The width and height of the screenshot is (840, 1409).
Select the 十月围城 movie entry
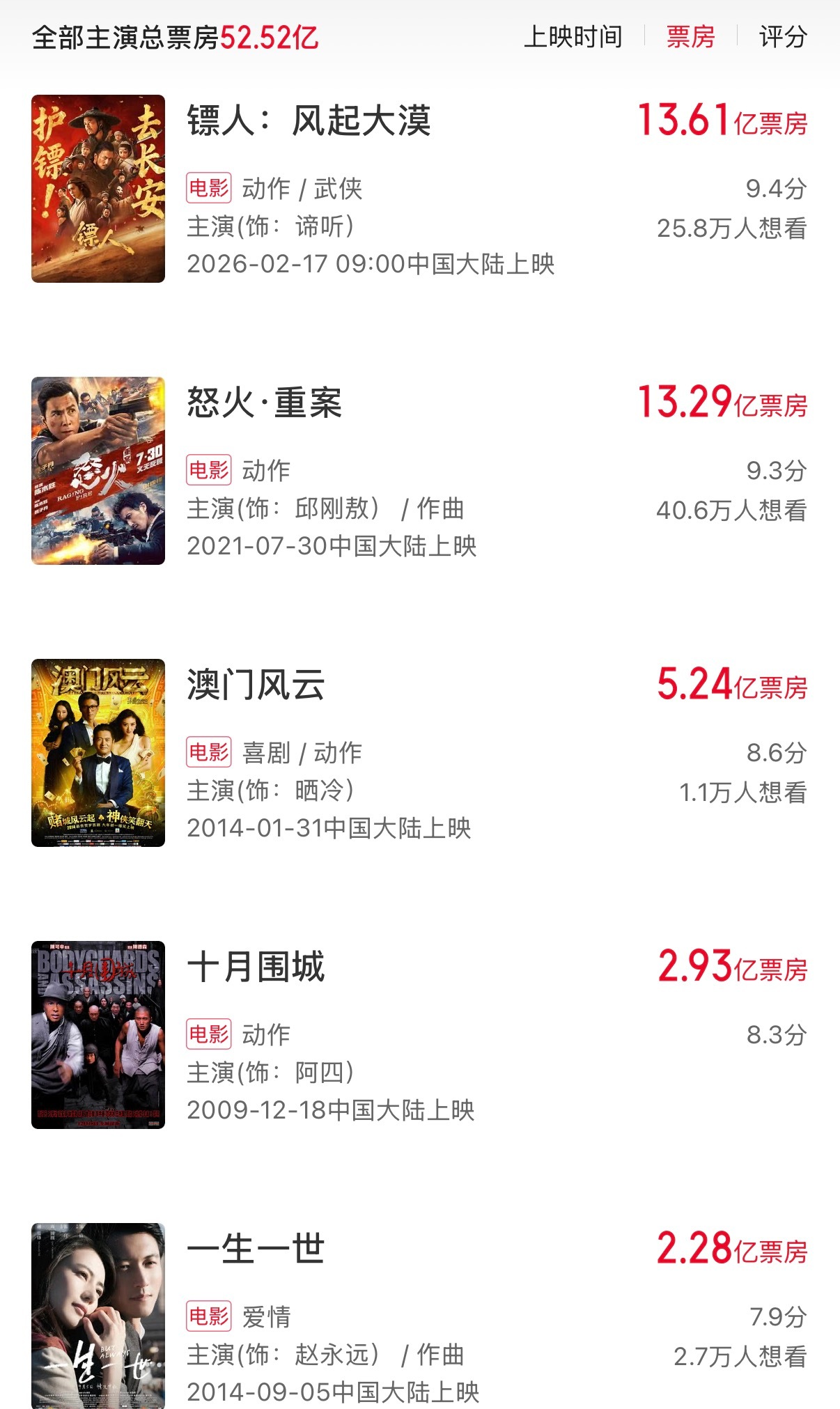tap(256, 967)
